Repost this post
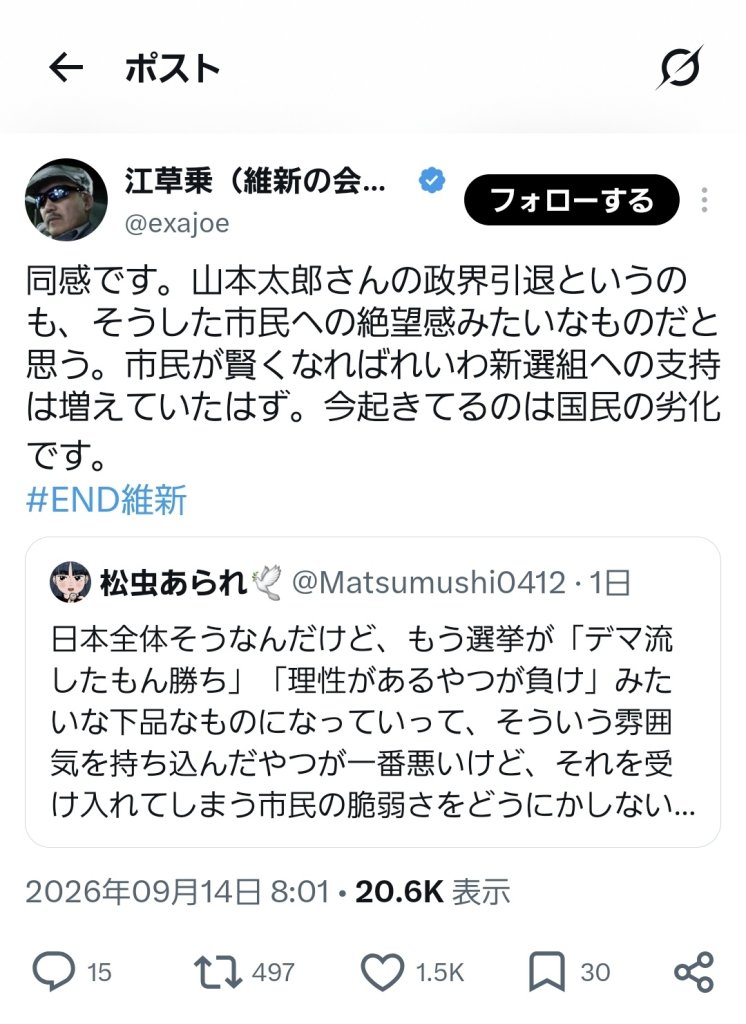This screenshot has height=1024, width=746. [x=218, y=972]
